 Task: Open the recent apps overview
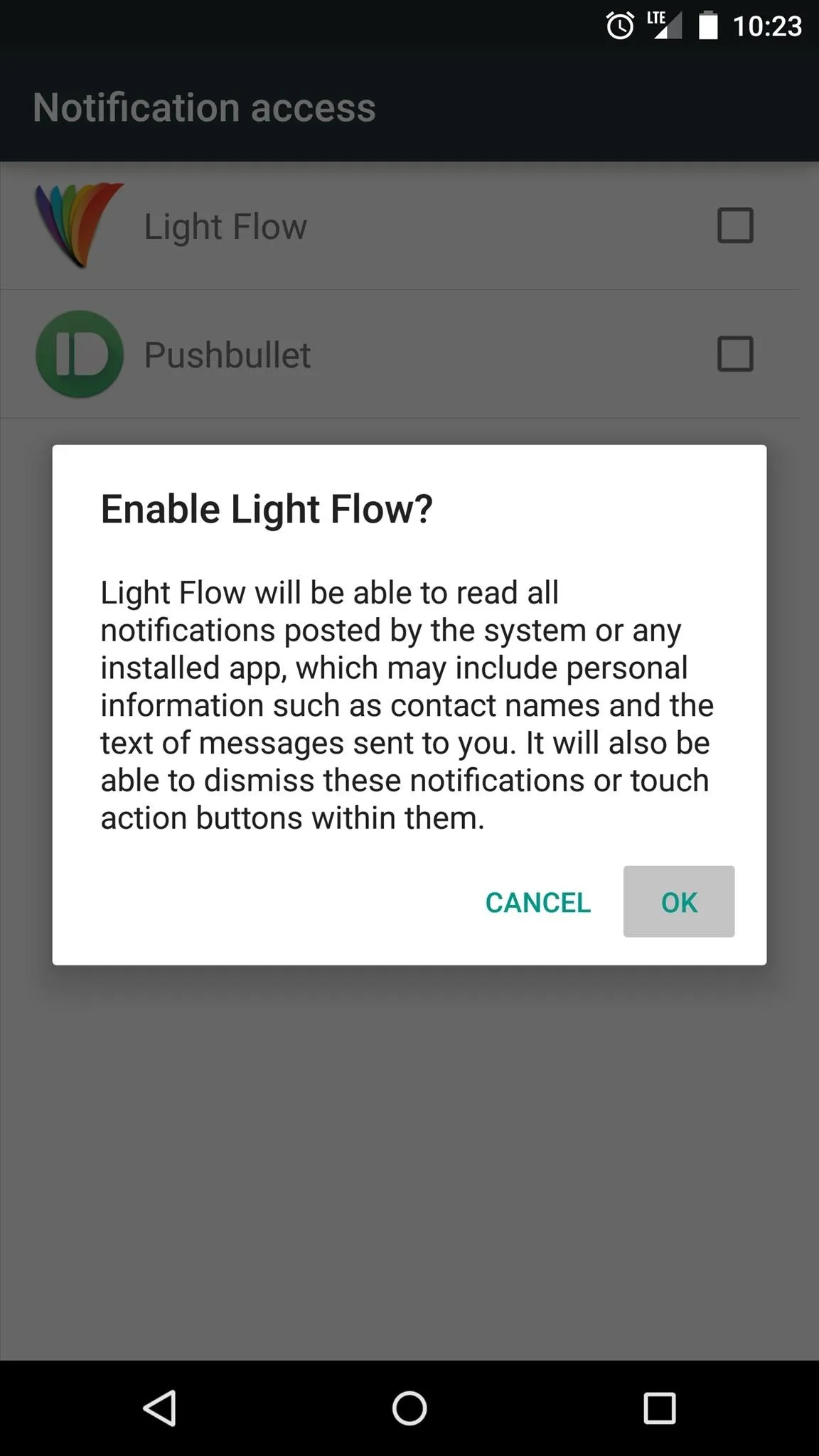pyautogui.click(x=659, y=1408)
